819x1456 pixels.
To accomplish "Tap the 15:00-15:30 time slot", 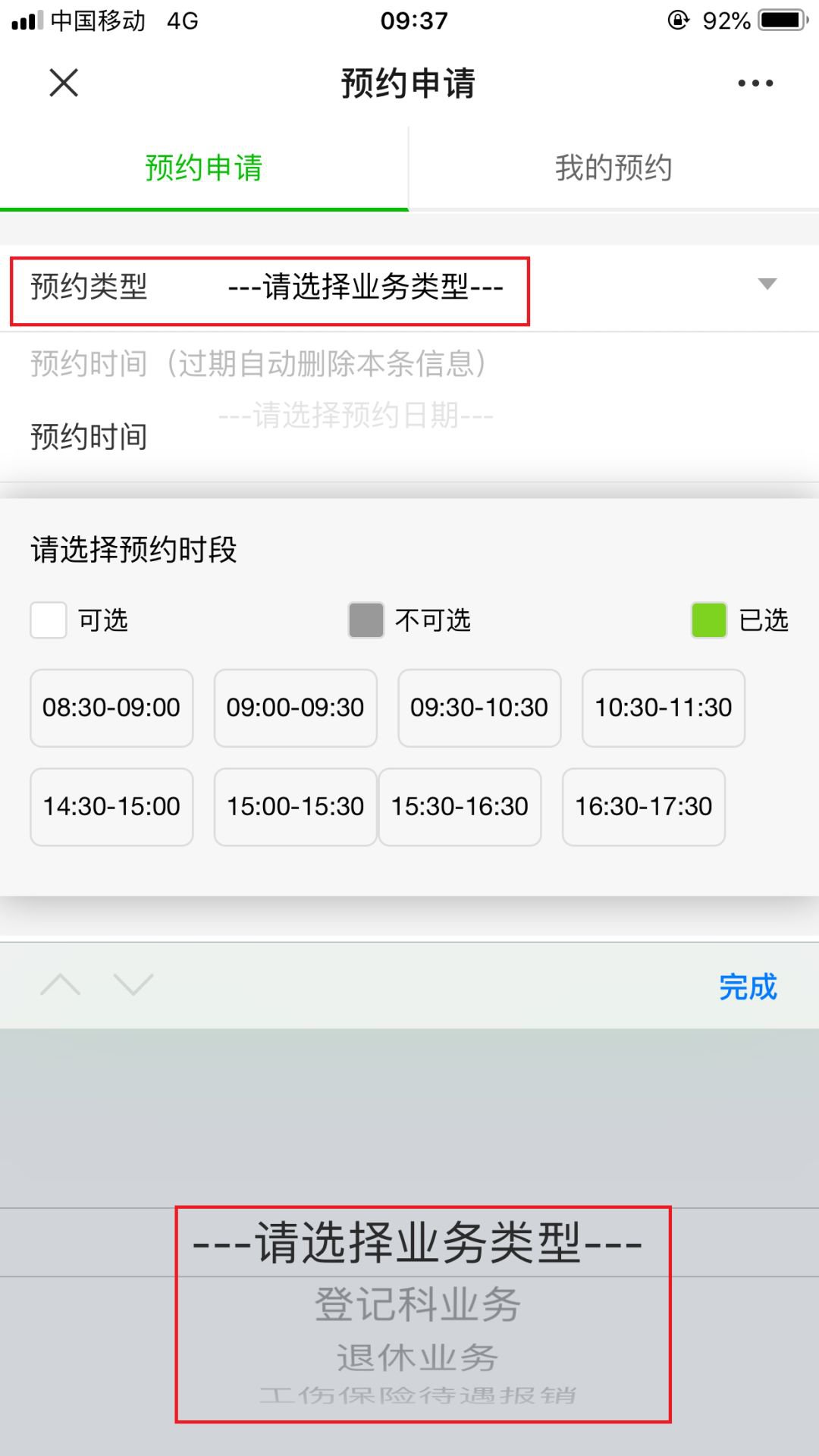I will pyautogui.click(x=295, y=806).
